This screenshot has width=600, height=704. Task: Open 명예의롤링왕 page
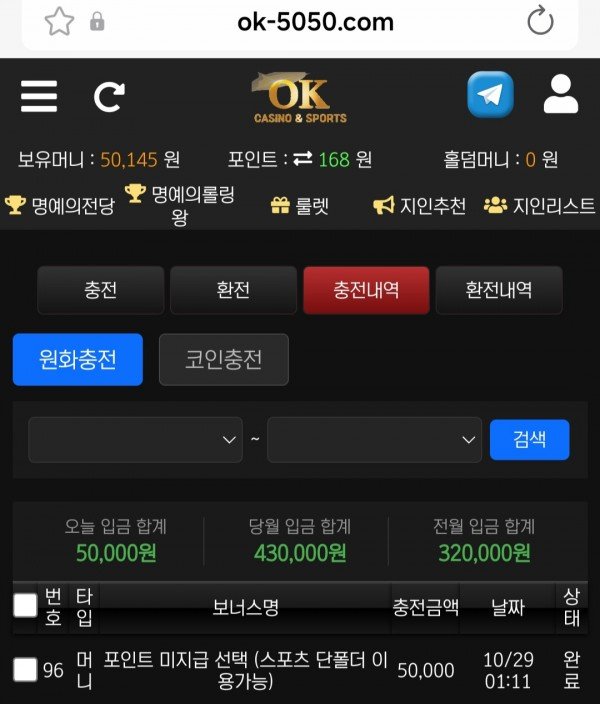pyautogui.click(x=180, y=205)
